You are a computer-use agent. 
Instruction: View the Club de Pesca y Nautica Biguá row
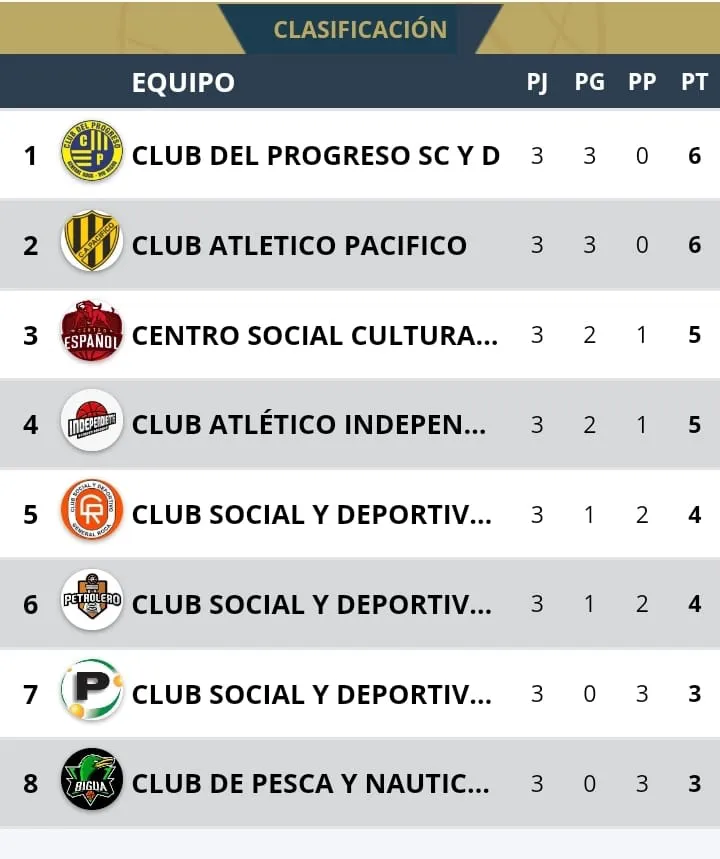(310, 783)
